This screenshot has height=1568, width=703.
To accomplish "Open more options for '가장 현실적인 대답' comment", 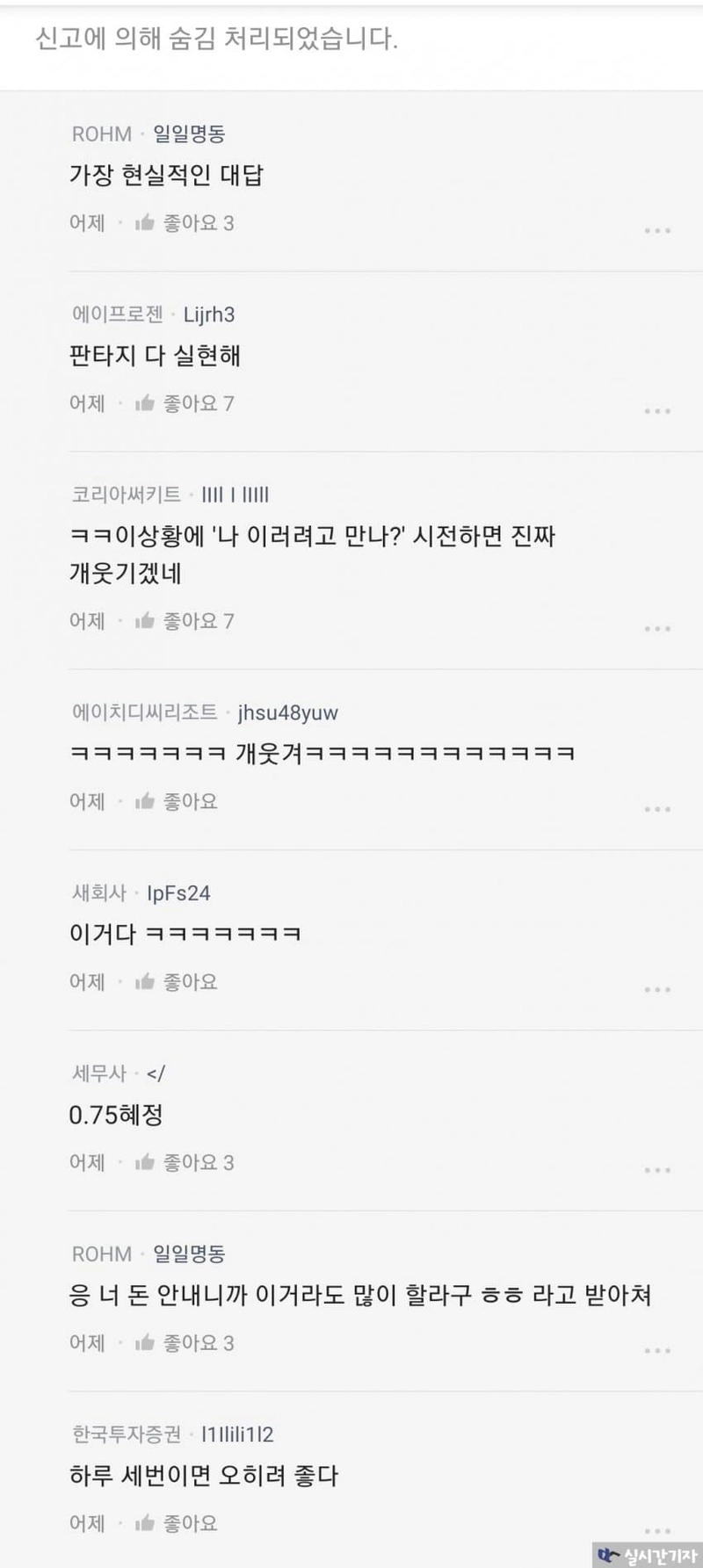I will click(657, 230).
